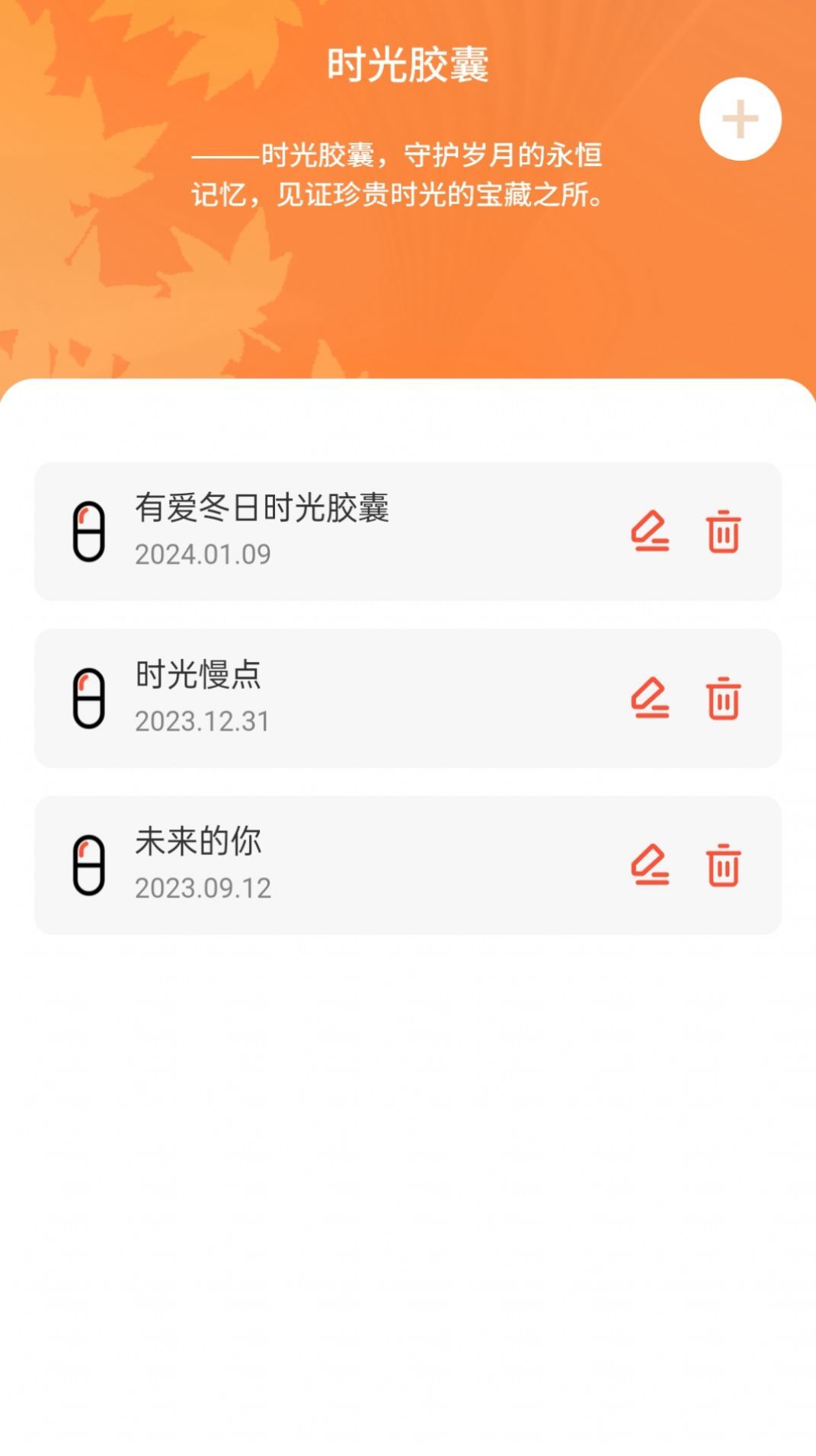Select the date 2023.12.31 under 时光慢点
The image size is (816, 1456).
tap(202, 722)
